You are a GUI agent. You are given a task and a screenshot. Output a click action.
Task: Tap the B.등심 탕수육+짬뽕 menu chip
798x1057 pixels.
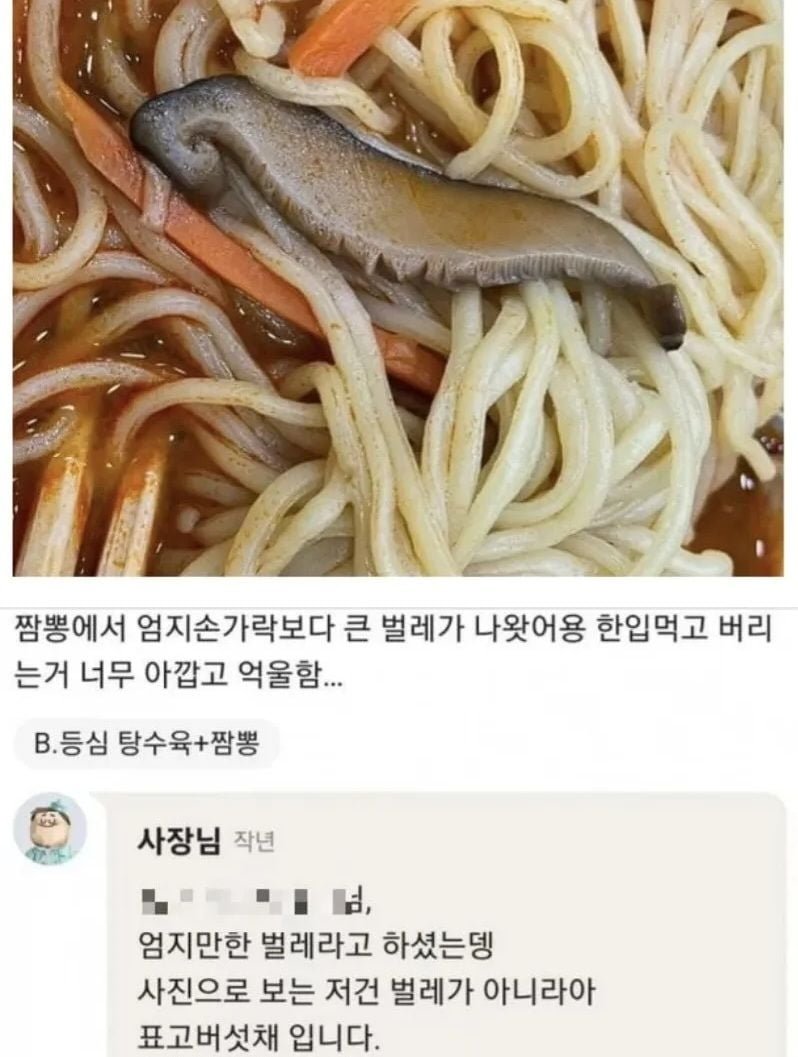pyautogui.click(x=147, y=743)
